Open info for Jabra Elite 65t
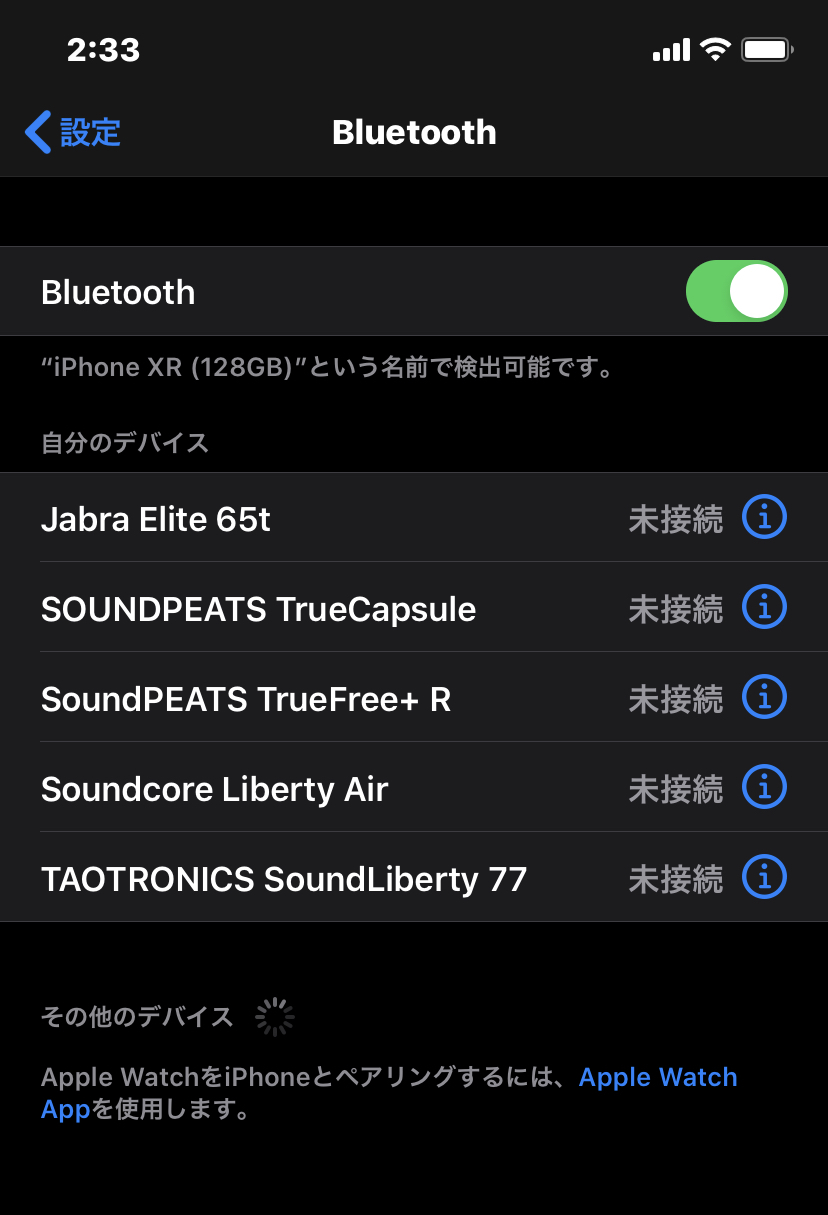 click(x=764, y=517)
